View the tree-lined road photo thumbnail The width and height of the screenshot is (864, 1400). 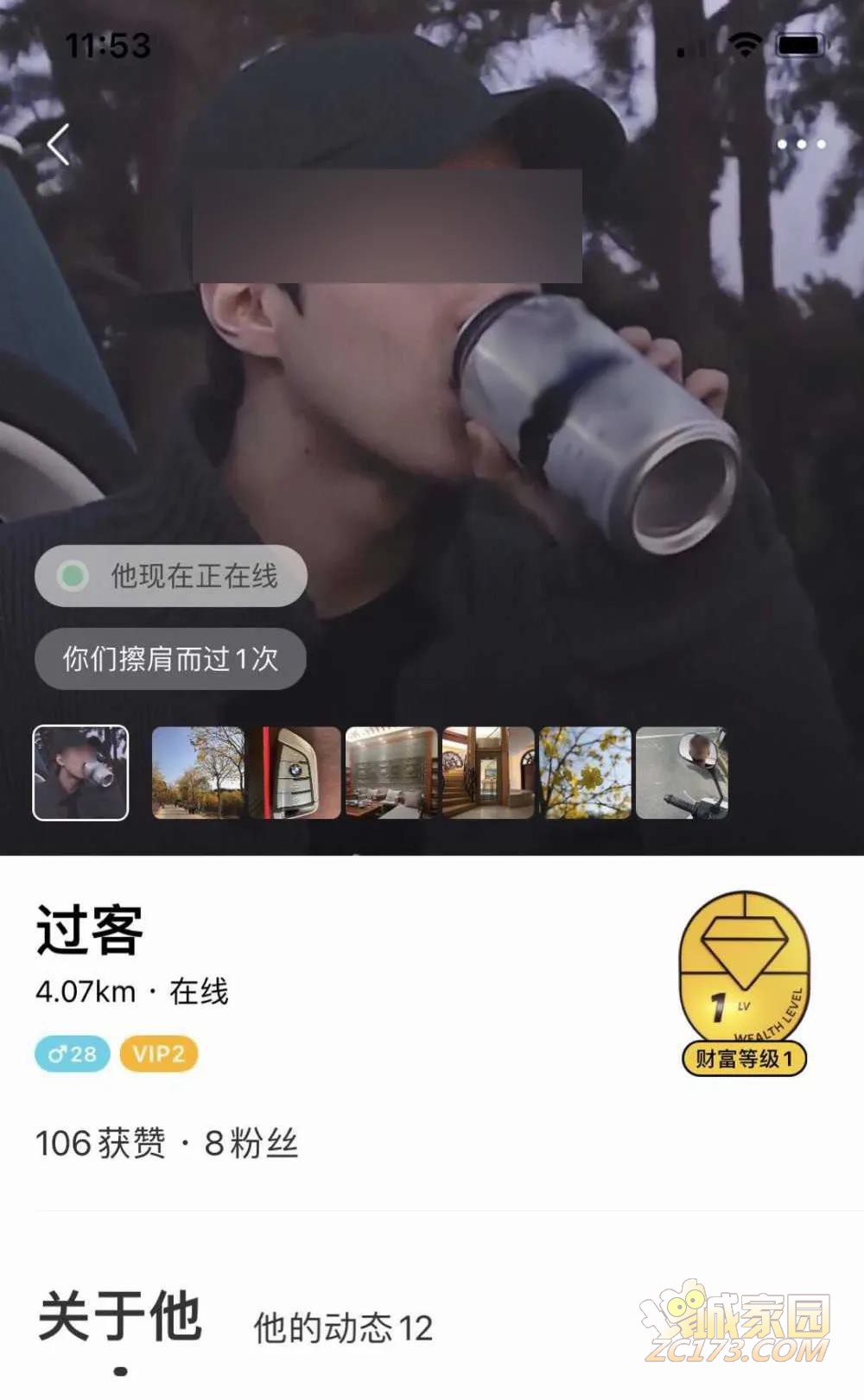coord(197,772)
